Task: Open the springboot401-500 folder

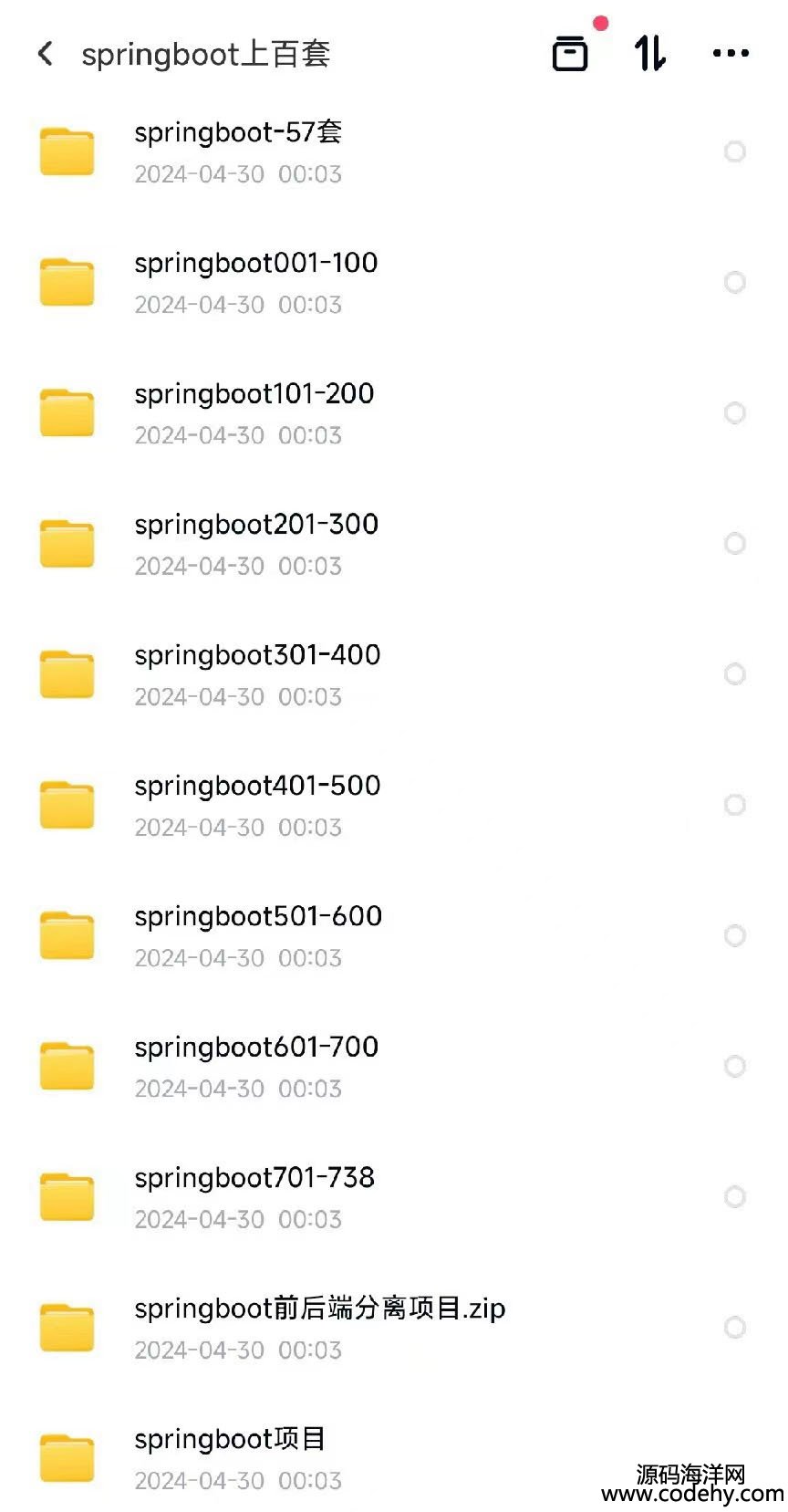Action: coord(394,805)
